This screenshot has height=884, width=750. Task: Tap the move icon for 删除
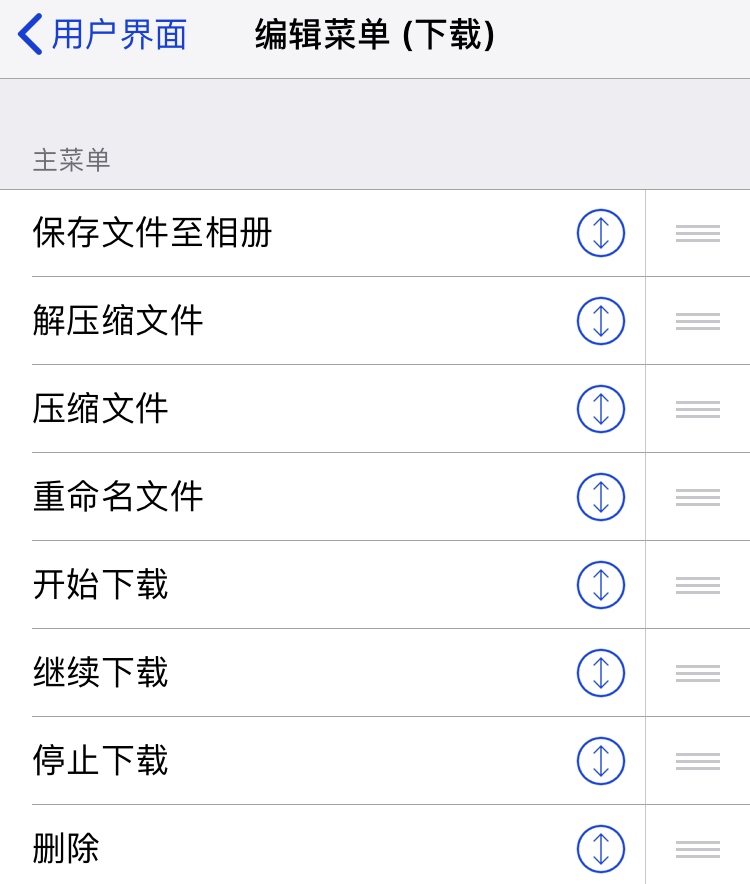click(x=601, y=849)
